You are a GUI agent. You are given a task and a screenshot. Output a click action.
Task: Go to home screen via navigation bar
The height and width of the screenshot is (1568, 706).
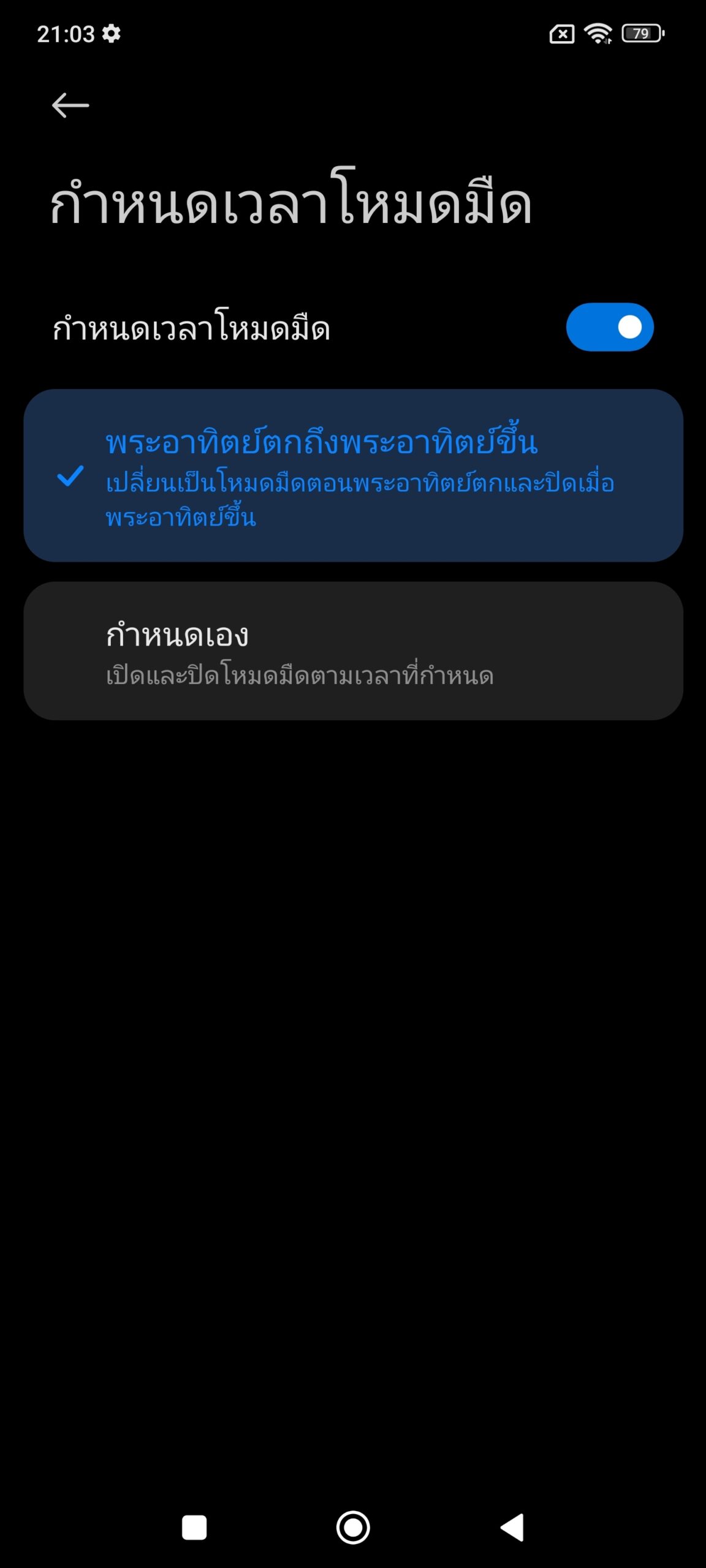point(353,1527)
